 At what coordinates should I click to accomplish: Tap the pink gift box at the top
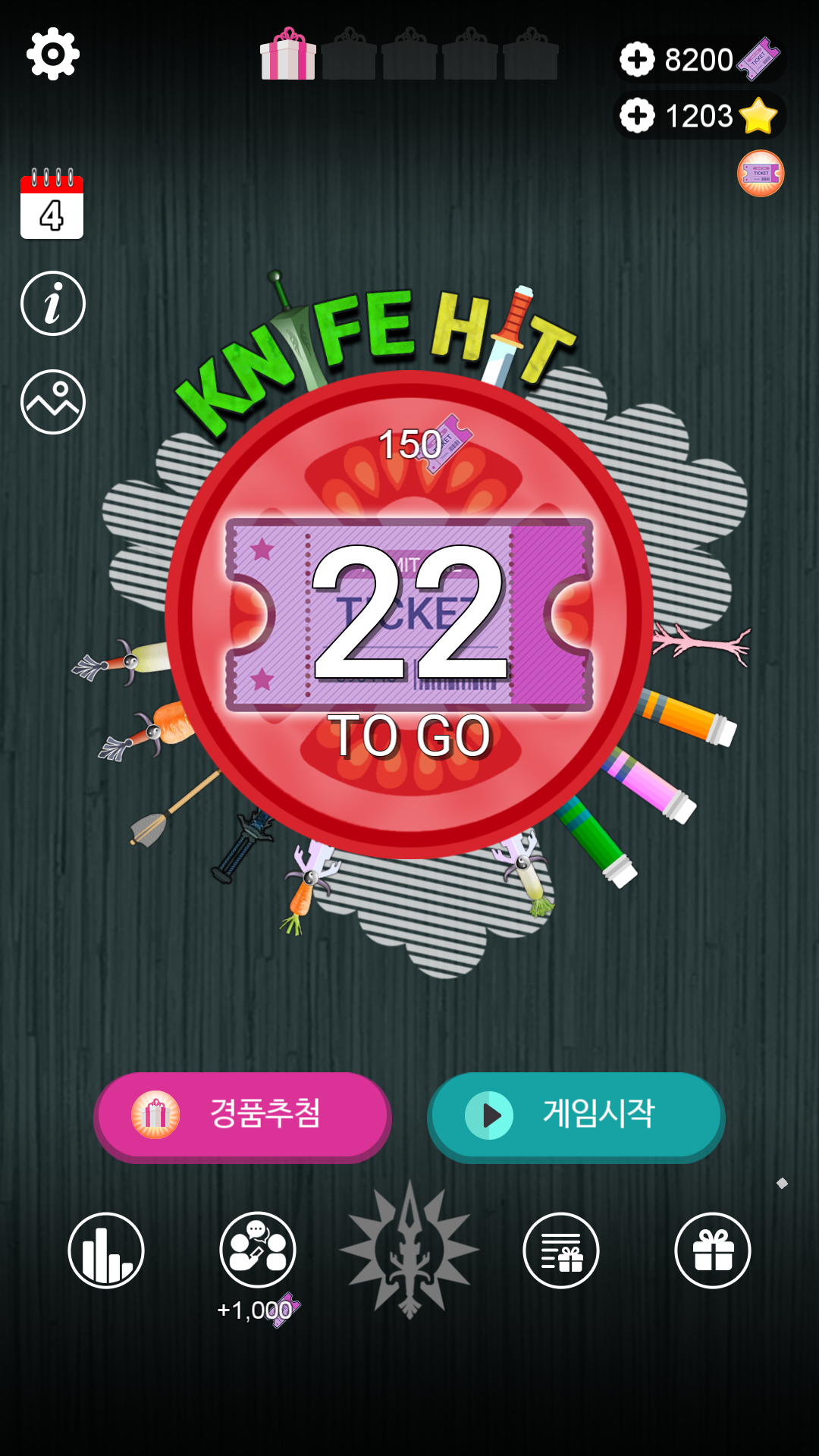pyautogui.click(x=288, y=55)
